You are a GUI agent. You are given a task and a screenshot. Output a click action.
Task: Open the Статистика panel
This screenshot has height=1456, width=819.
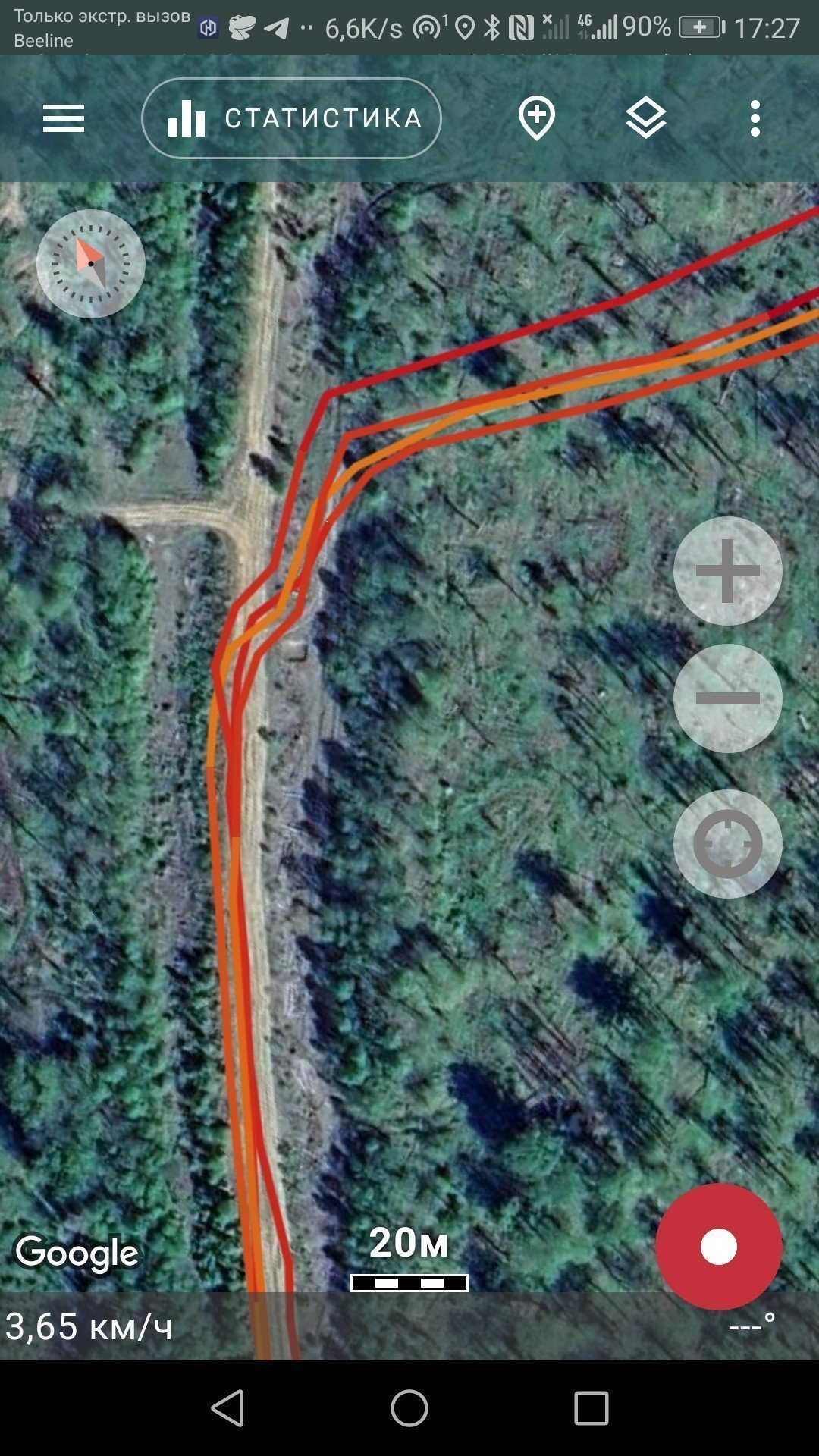tap(291, 118)
